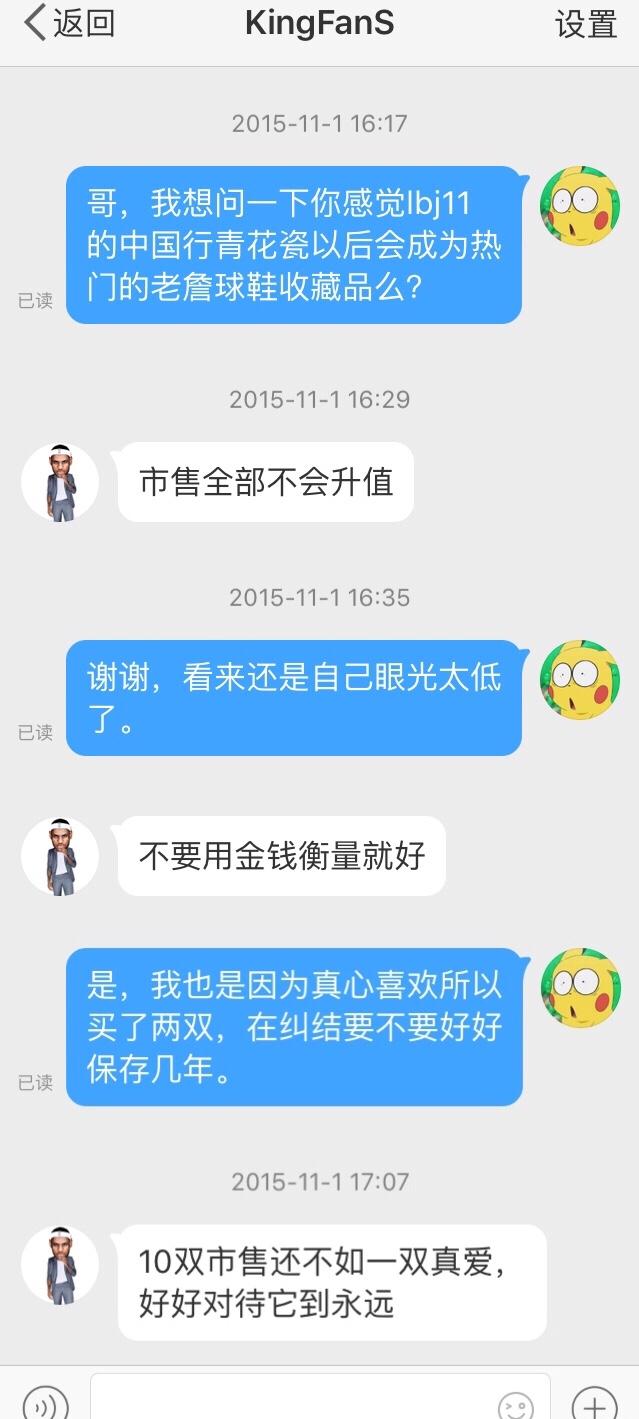Open my avatar beside the lbj11 question
Image resolution: width=639 pixels, height=1419 pixels.
tap(580, 206)
